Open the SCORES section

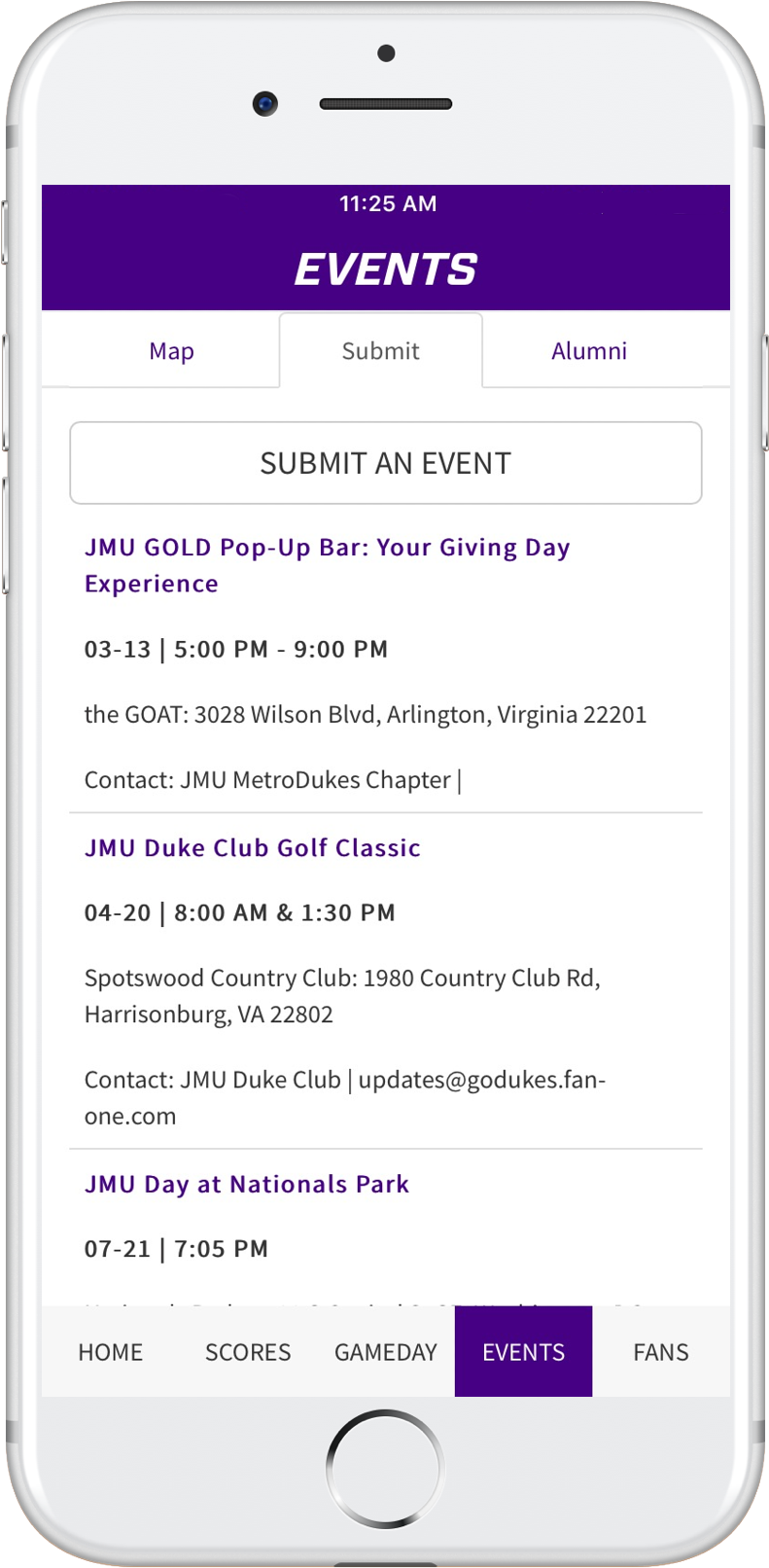click(x=247, y=1351)
